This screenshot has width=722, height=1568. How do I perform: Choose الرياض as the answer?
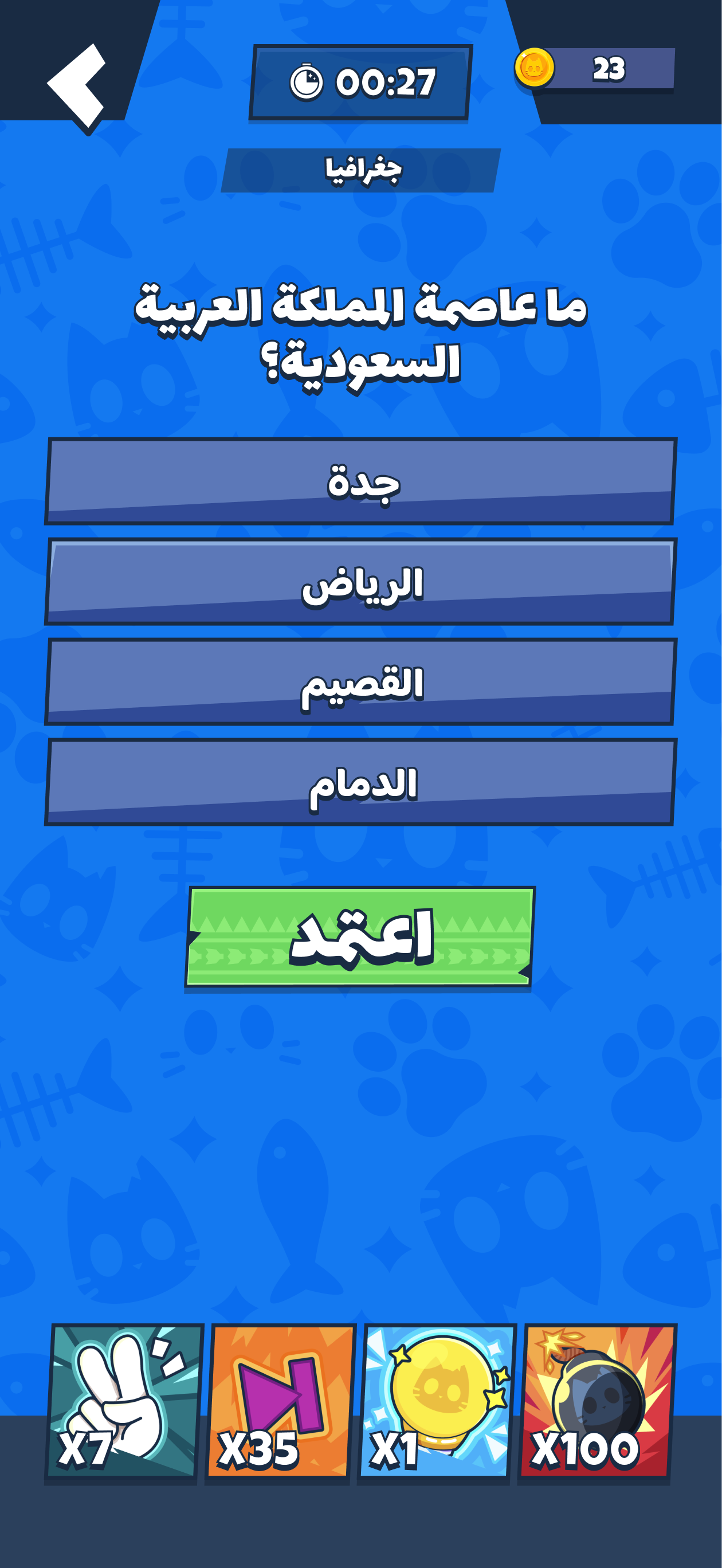pos(360,581)
